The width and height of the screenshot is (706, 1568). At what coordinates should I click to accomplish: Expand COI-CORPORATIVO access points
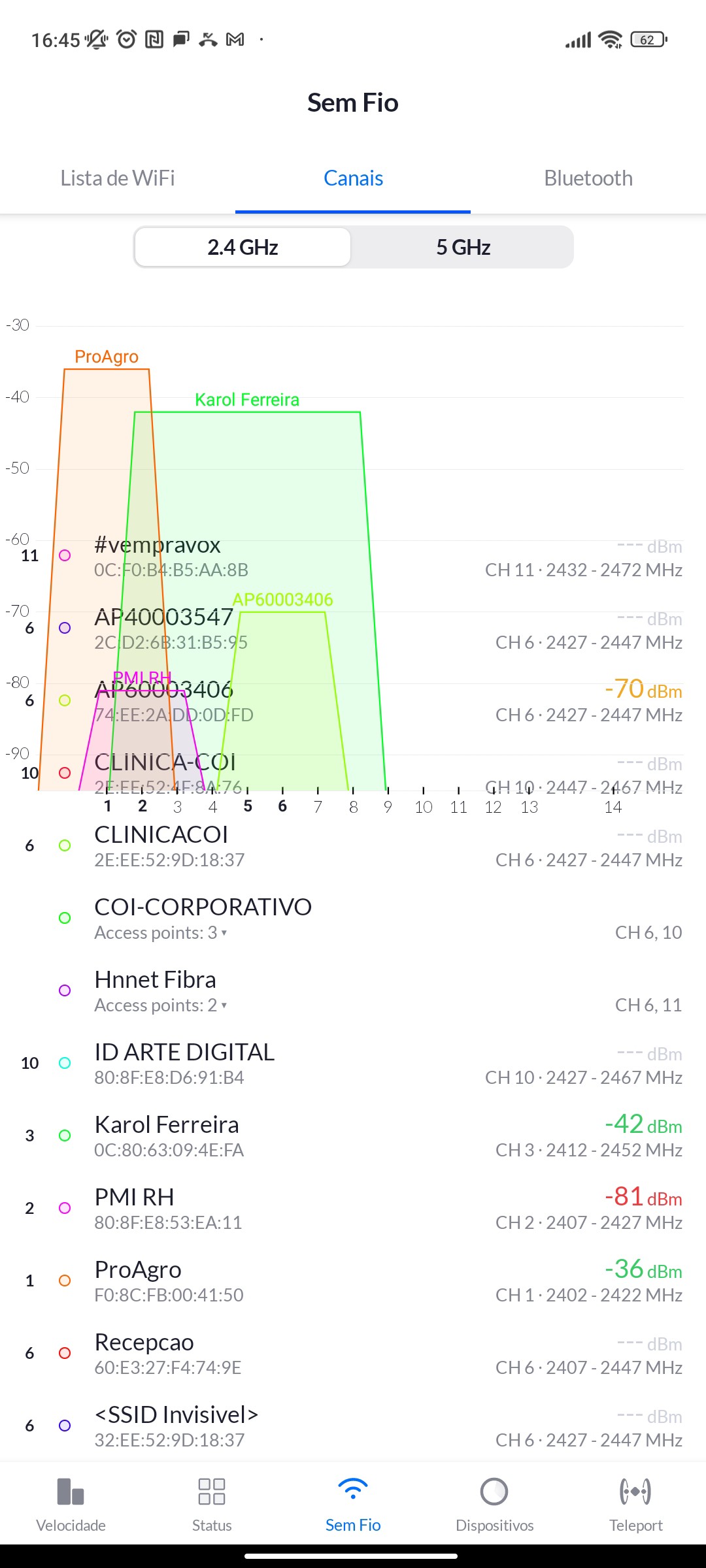(160, 932)
